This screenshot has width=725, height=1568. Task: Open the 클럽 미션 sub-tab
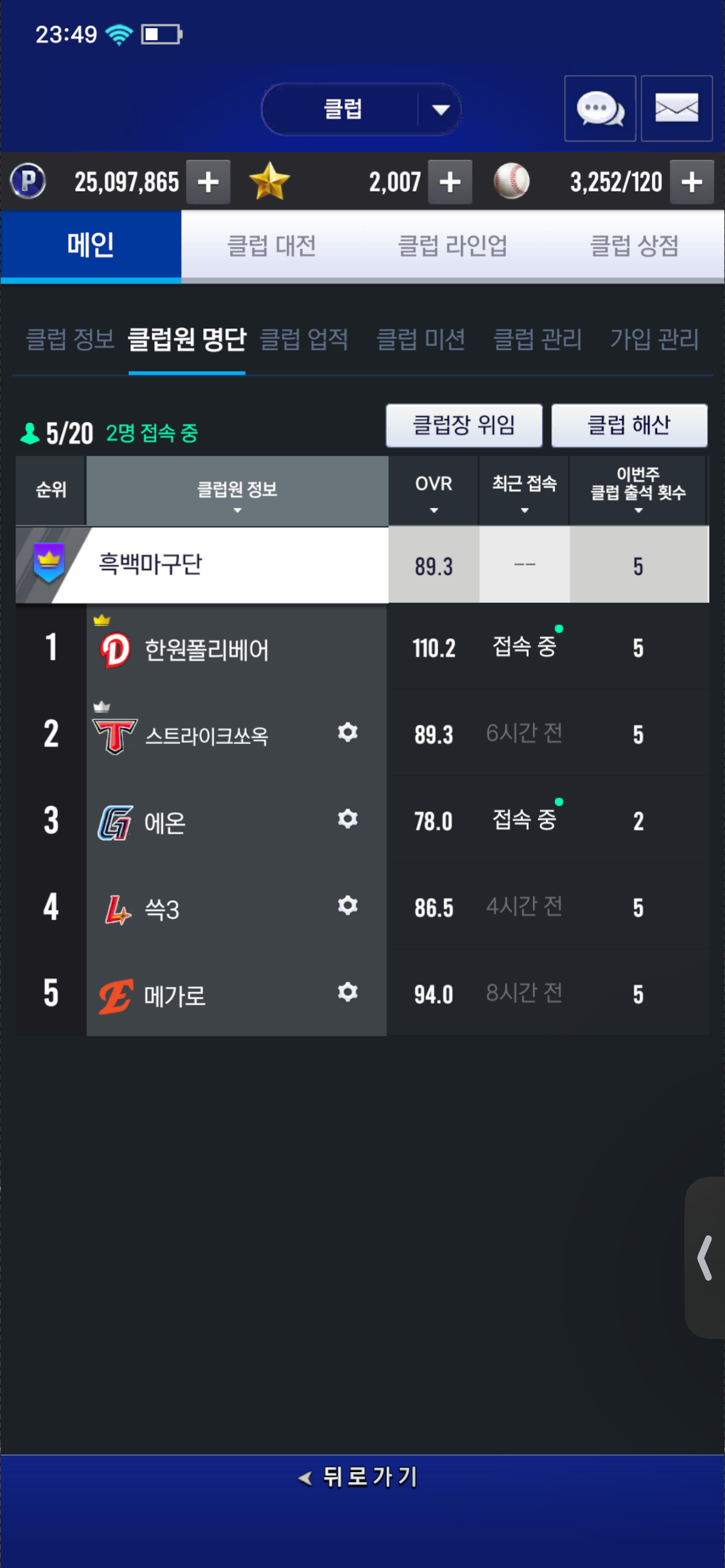[x=421, y=339]
